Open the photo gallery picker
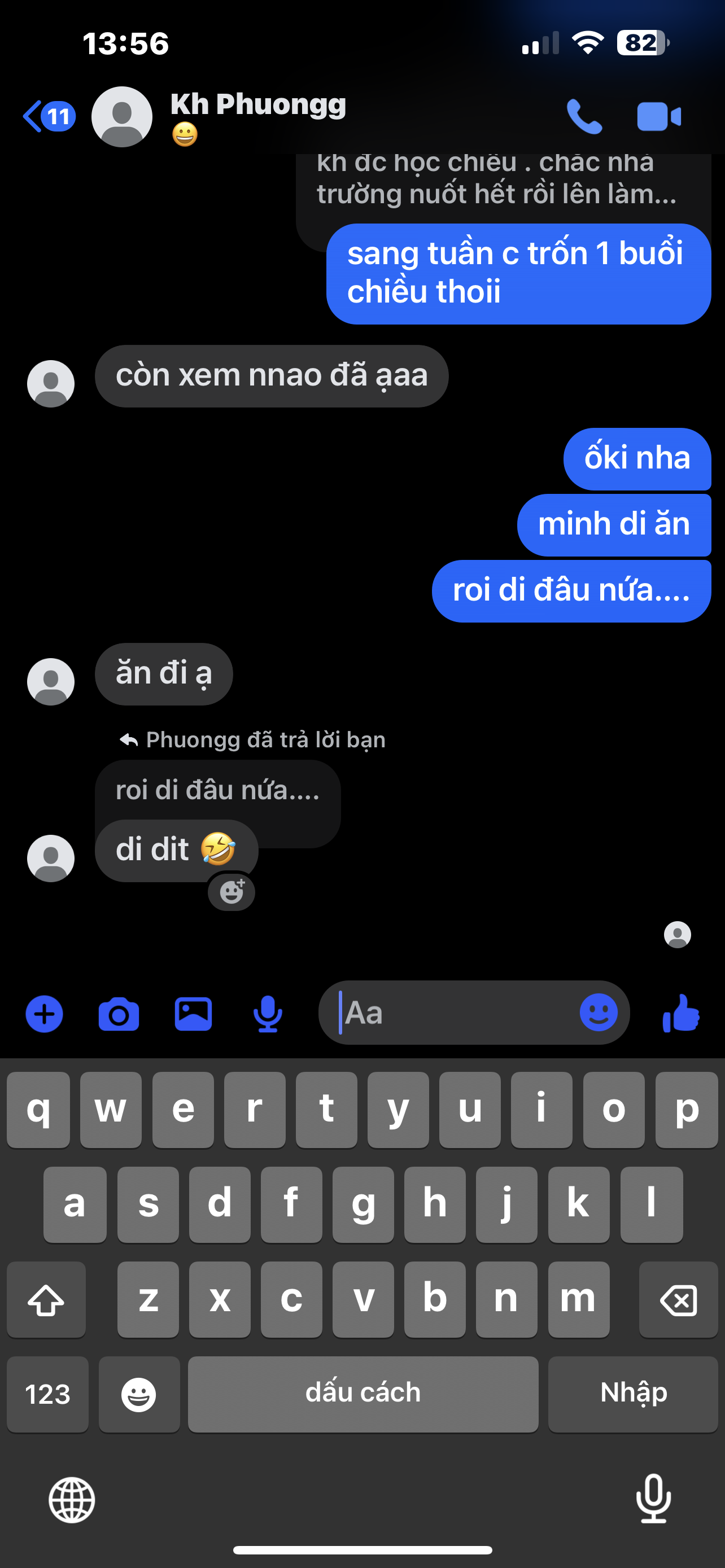The width and height of the screenshot is (725, 1568). (193, 1014)
